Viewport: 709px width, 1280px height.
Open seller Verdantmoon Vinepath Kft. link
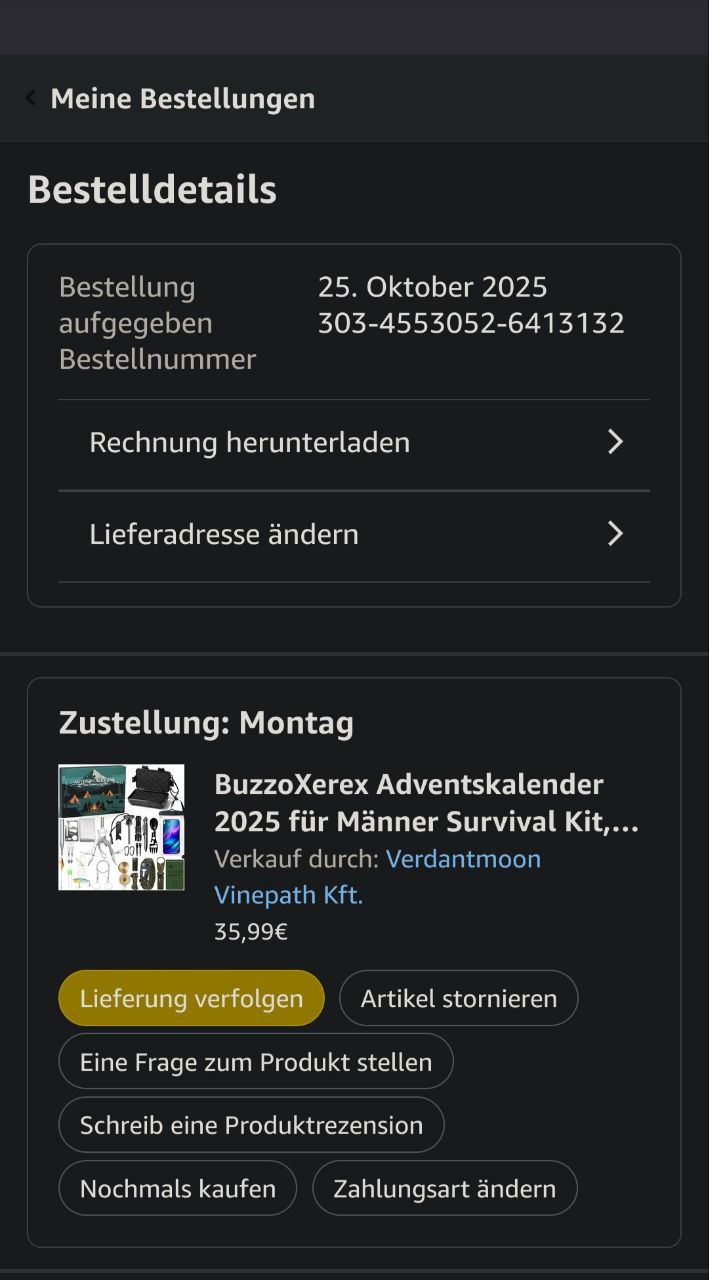click(x=462, y=860)
